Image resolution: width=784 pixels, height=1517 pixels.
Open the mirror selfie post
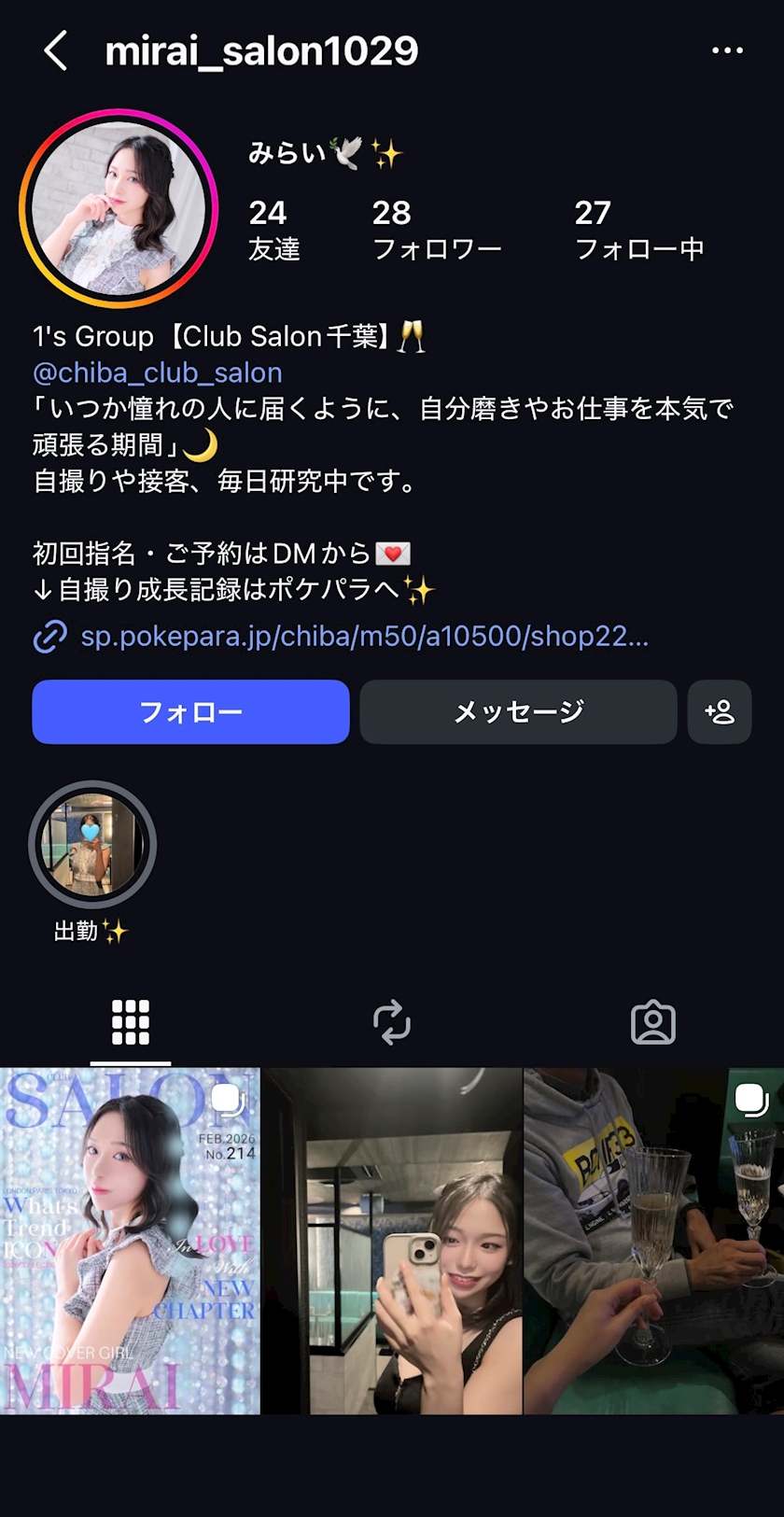[392, 1241]
